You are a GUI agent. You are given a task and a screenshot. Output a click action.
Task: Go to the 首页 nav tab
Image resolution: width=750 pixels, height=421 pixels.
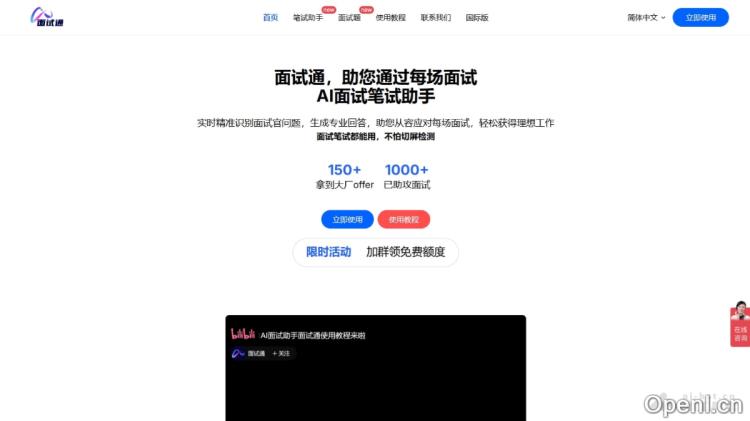click(270, 17)
